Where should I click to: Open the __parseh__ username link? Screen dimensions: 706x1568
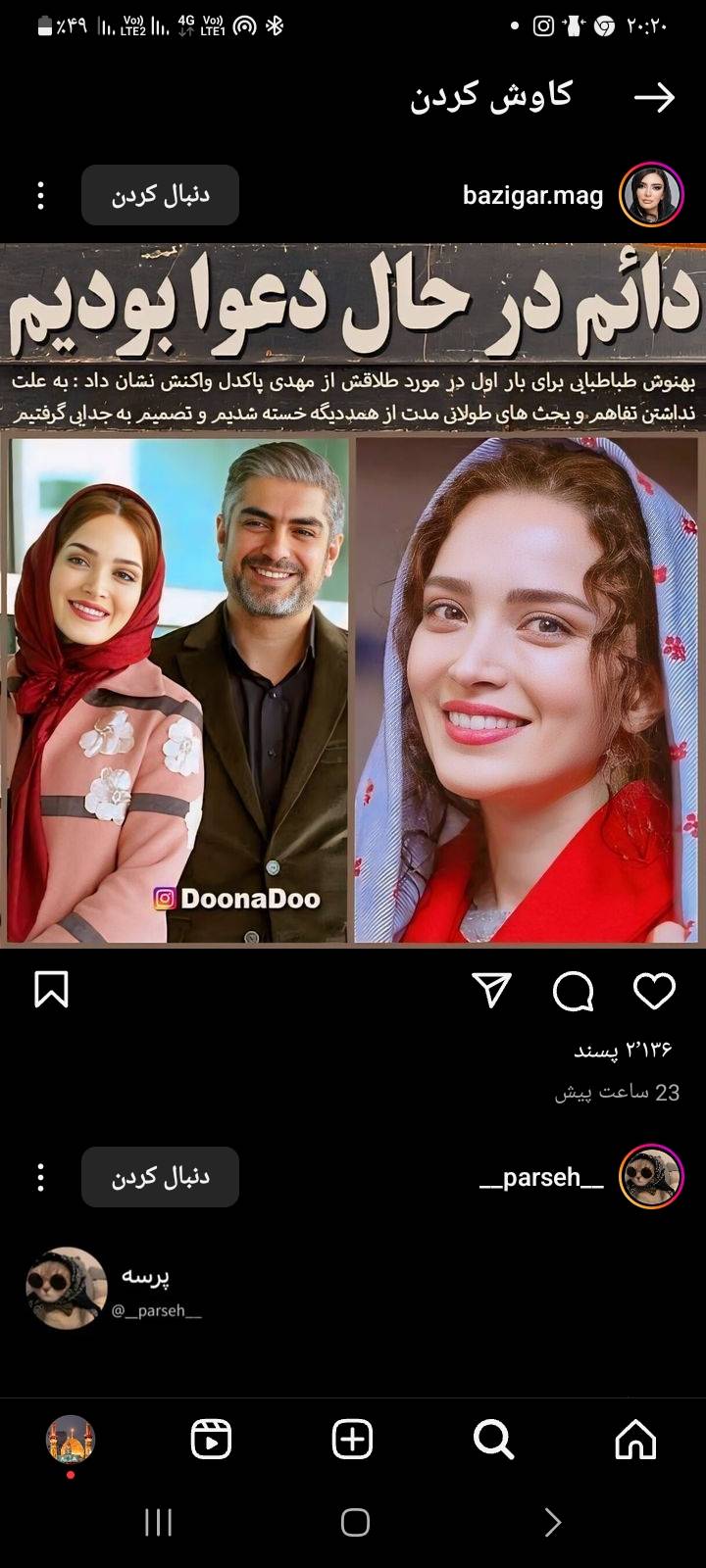[x=541, y=1177]
